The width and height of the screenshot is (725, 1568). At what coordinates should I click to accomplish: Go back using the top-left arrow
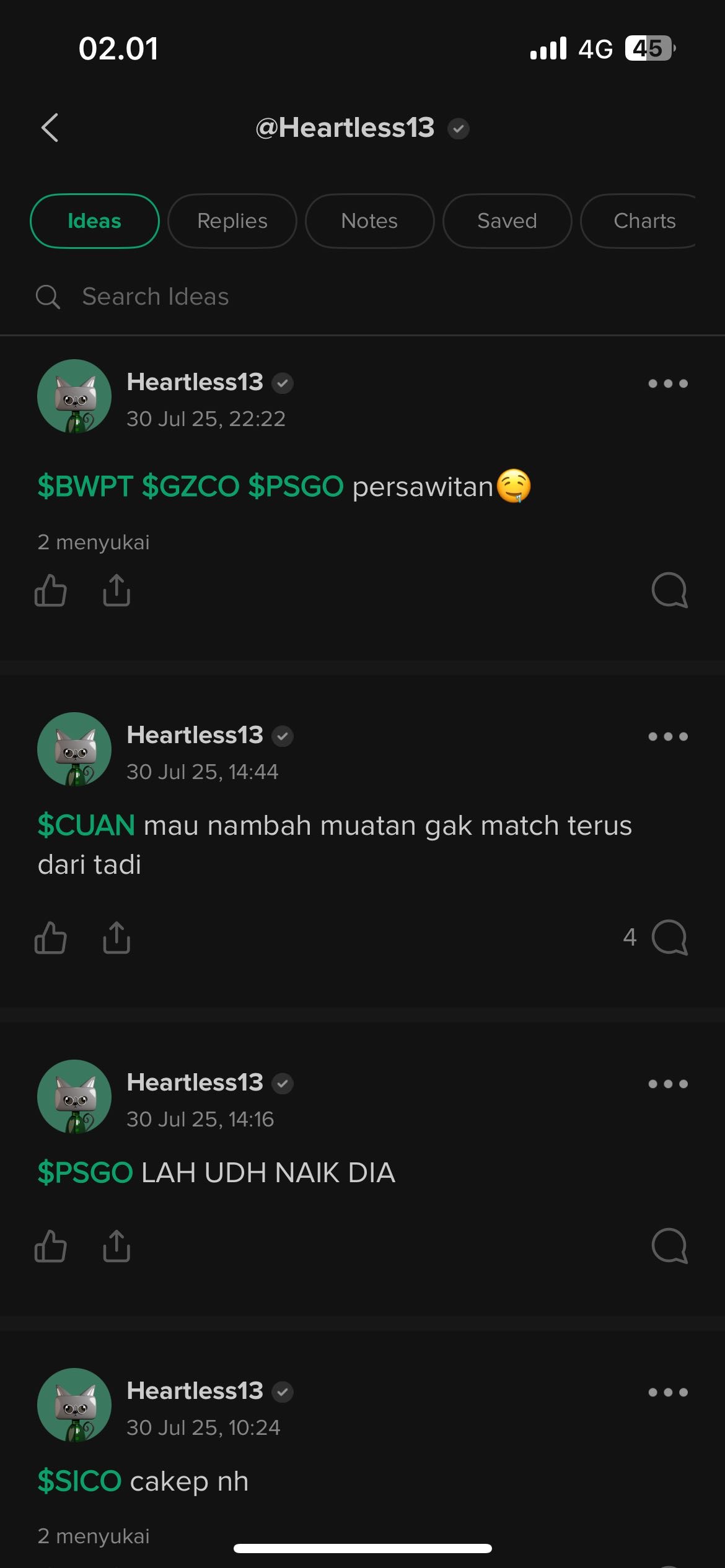[x=50, y=128]
